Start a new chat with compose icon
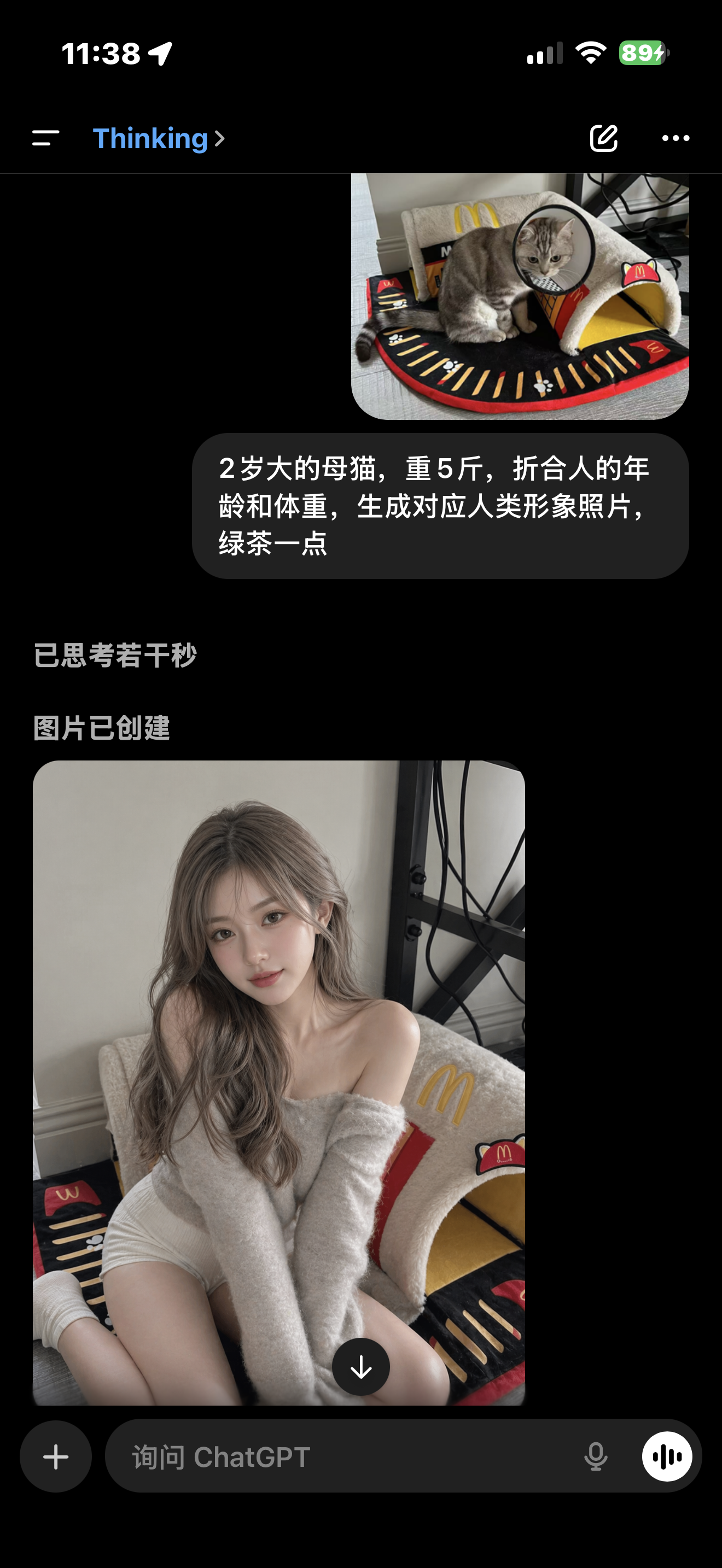The width and height of the screenshot is (722, 1568). coord(604,138)
